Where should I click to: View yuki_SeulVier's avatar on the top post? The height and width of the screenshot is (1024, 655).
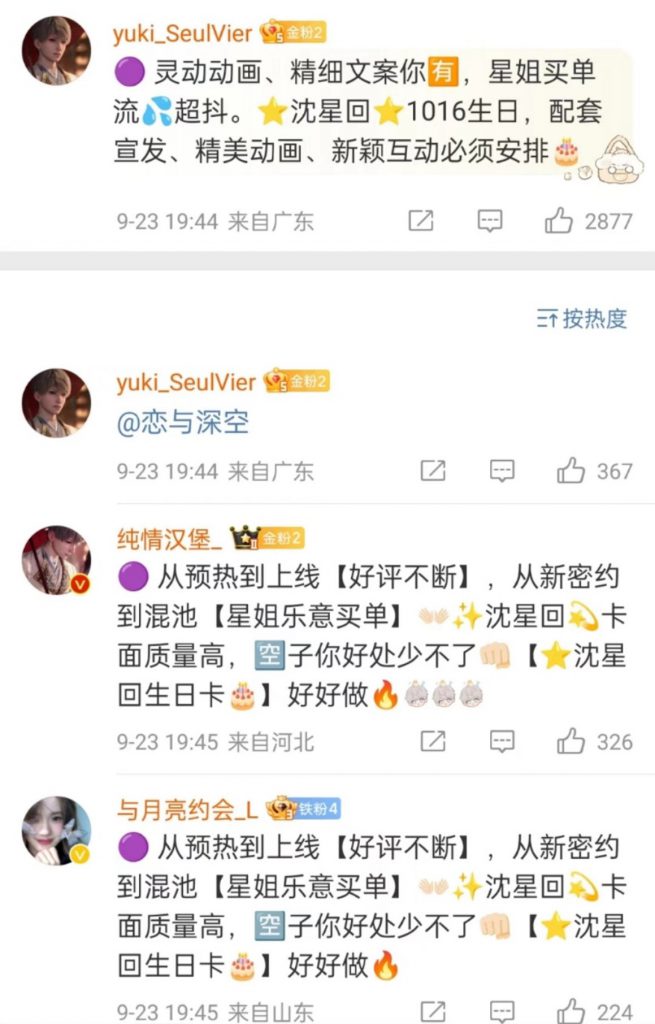click(x=56, y=50)
